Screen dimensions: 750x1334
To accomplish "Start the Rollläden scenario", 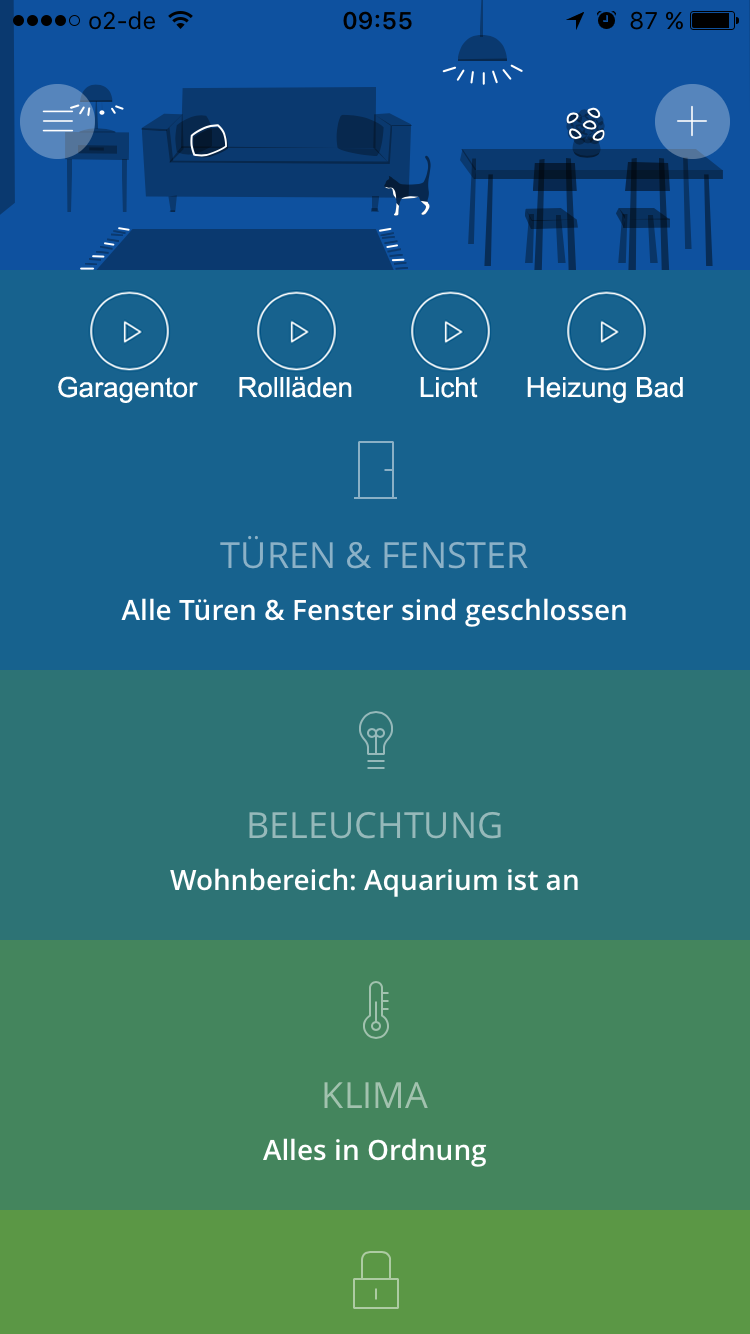I will [296, 331].
